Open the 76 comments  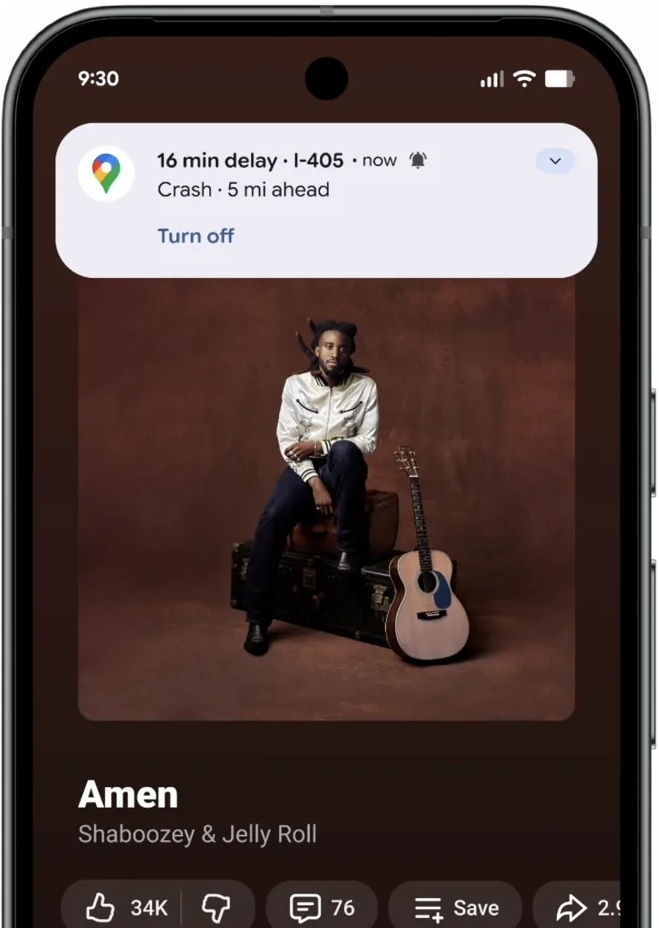point(322,907)
